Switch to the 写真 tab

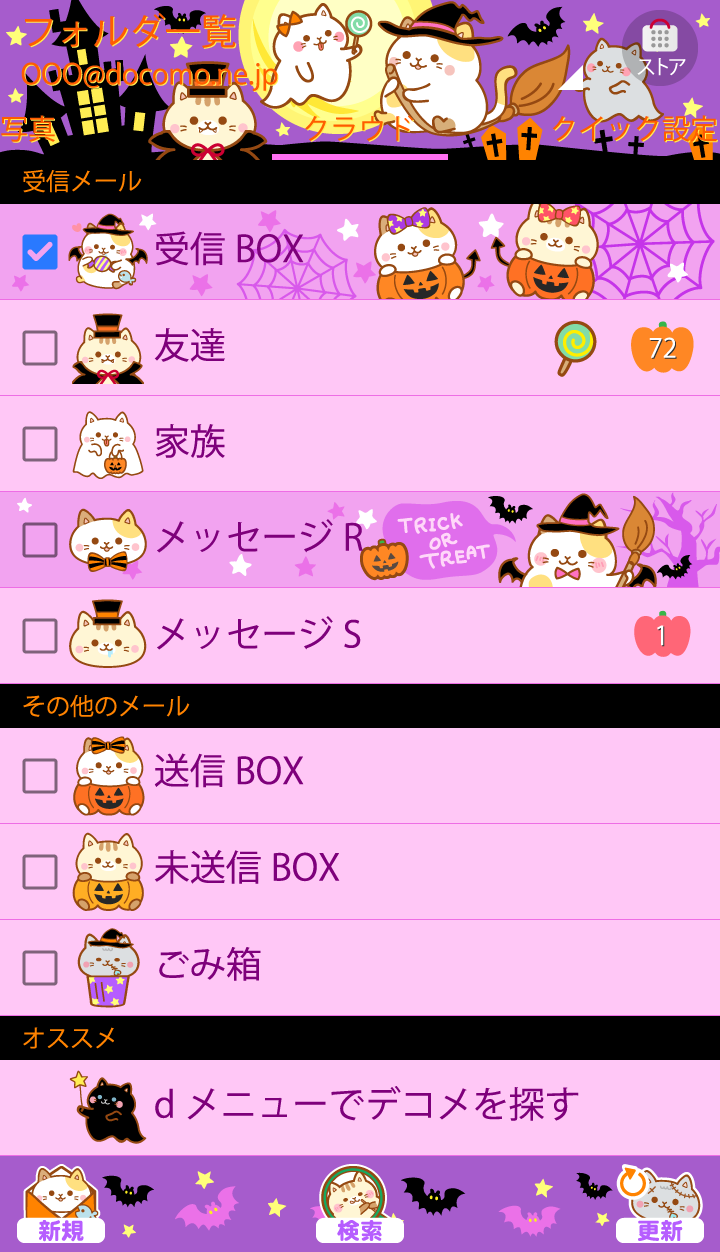tap(28, 130)
